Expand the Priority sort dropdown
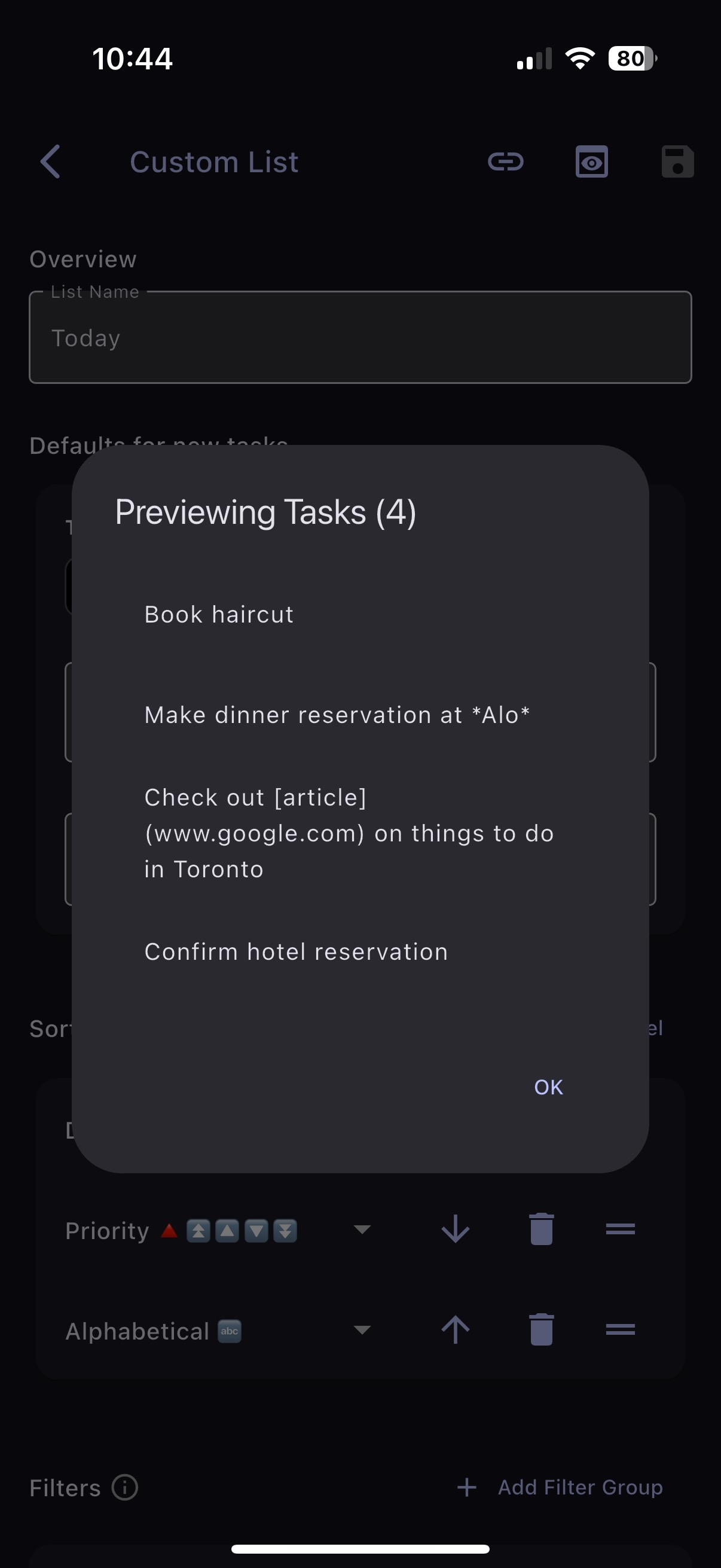The image size is (721, 1568). point(362,1230)
